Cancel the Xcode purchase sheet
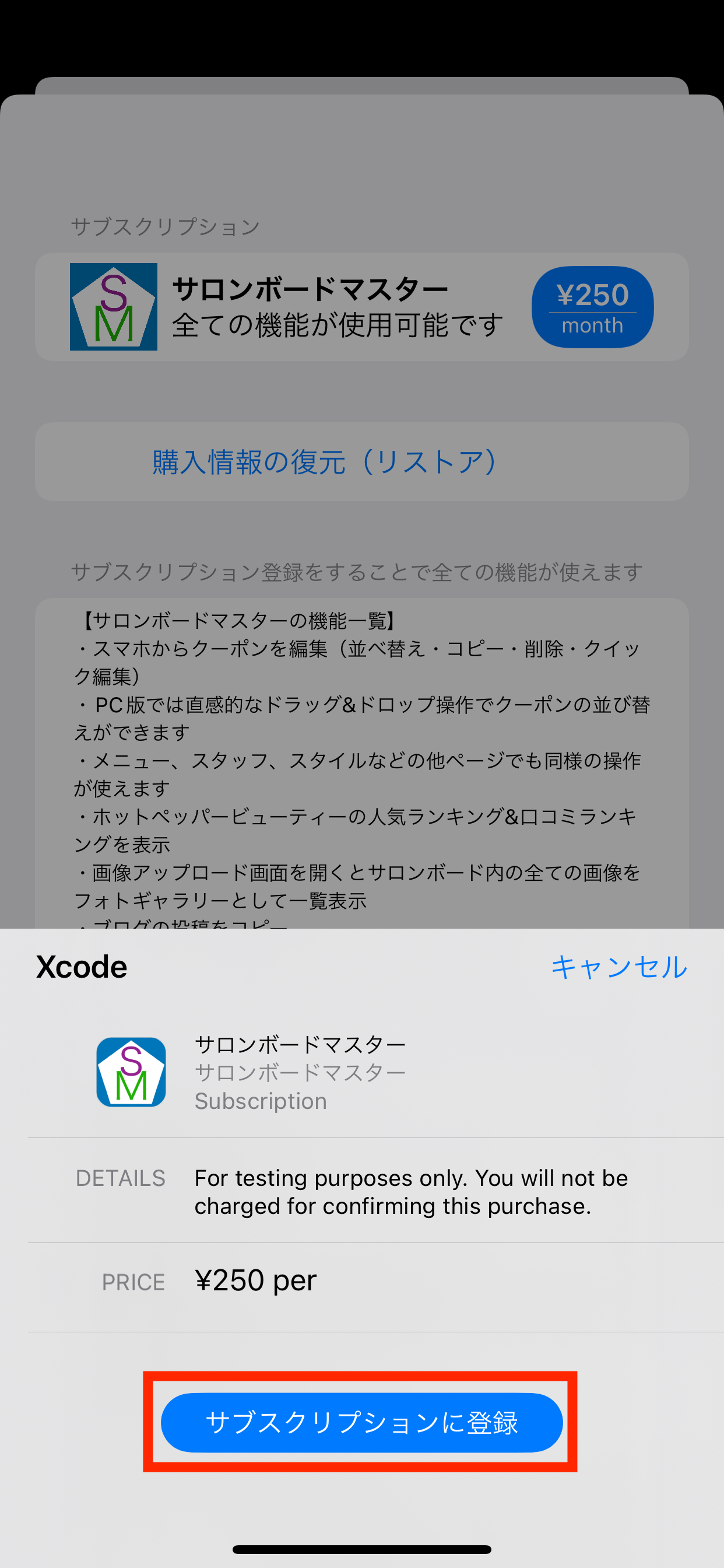The image size is (724, 1568). tap(618, 967)
